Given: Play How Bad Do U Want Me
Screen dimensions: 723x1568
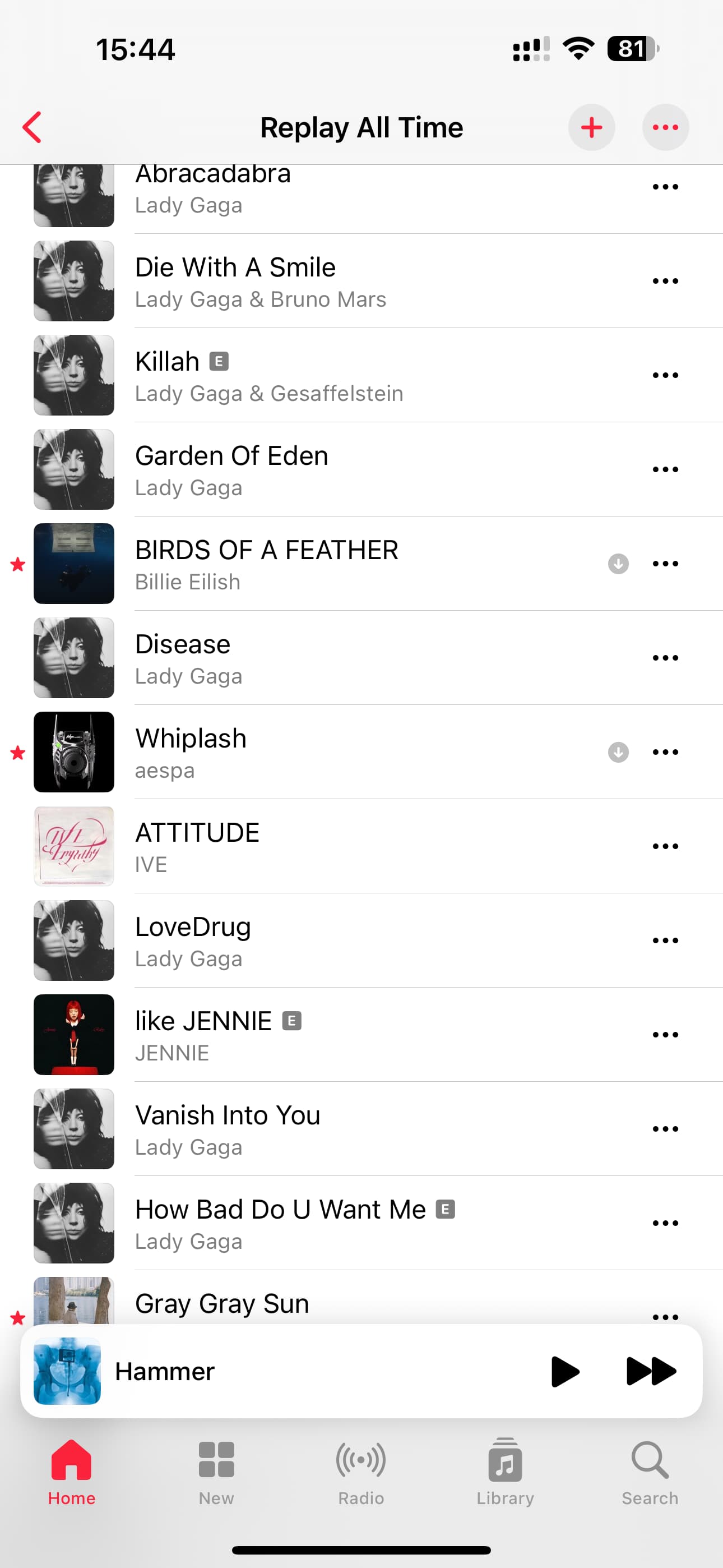Looking at the screenshot, I should tap(361, 1223).
